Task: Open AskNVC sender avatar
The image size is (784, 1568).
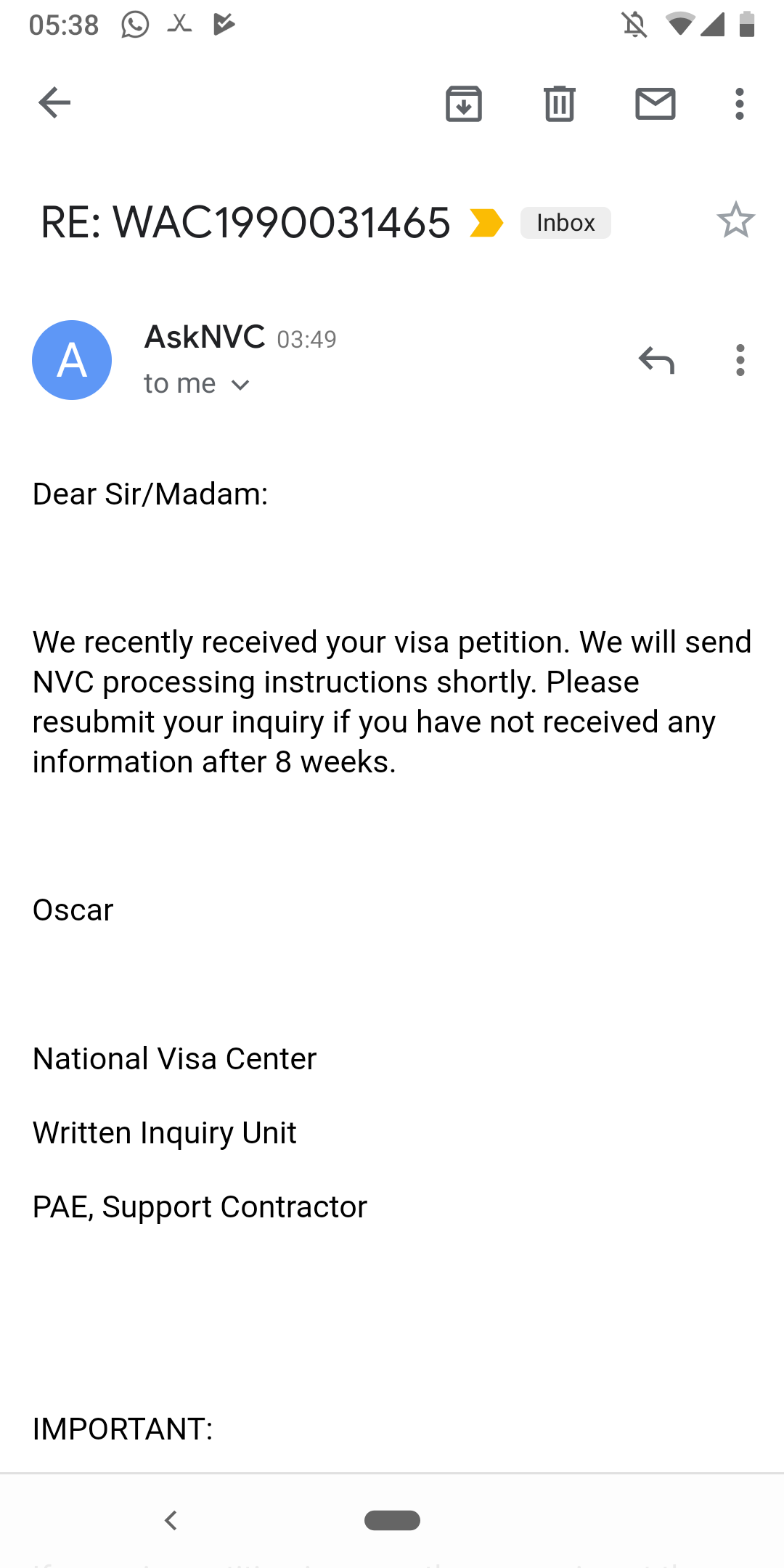Action: click(x=72, y=360)
